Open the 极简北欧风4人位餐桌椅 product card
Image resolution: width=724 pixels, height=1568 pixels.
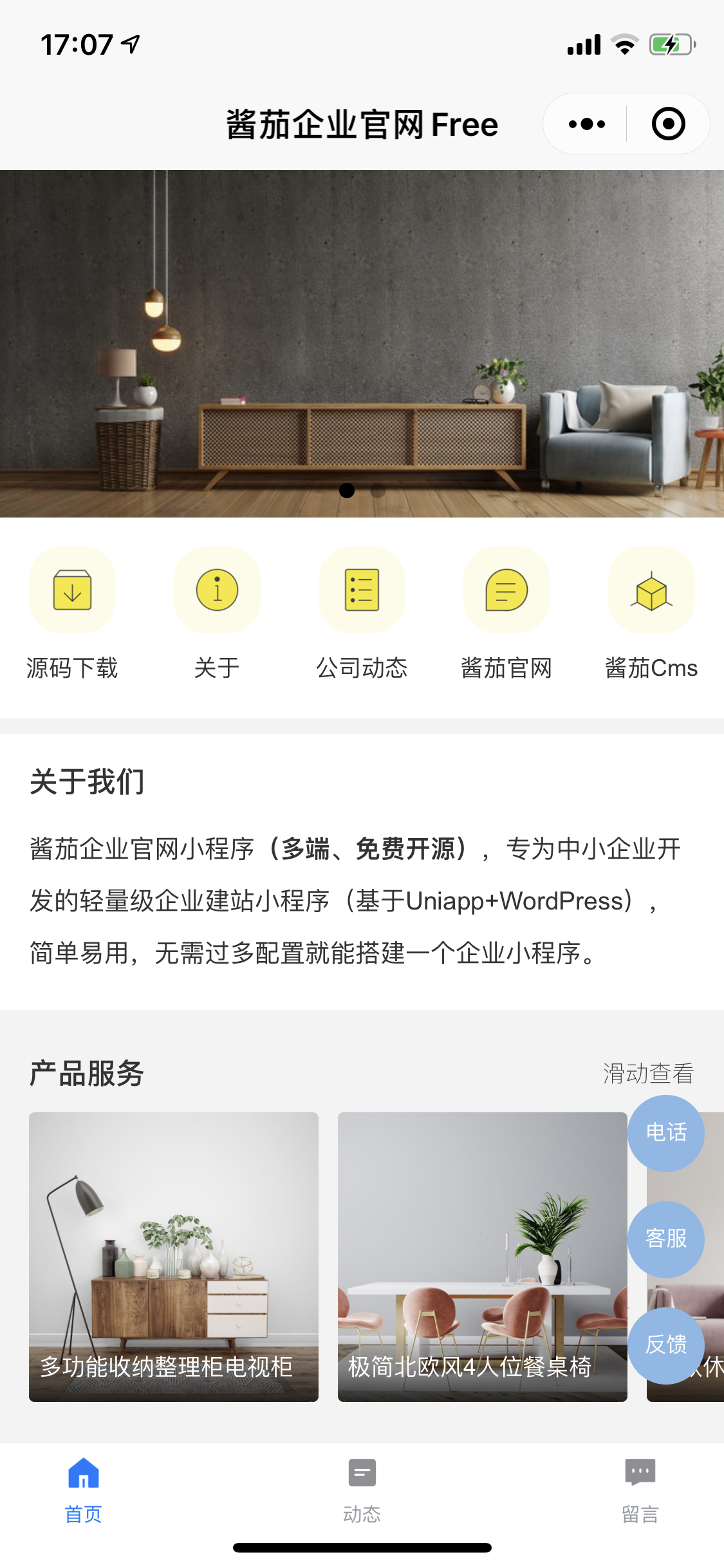coord(483,1256)
